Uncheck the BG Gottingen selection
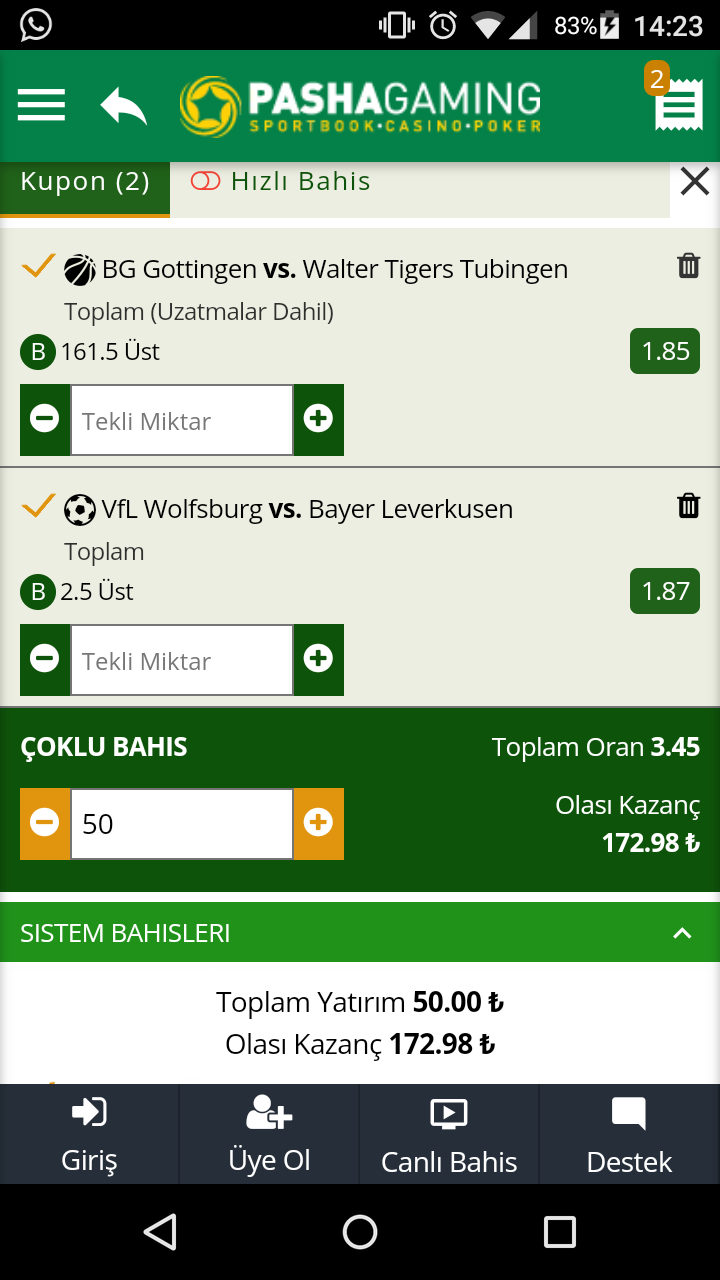The height and width of the screenshot is (1280, 720). pyautogui.click(x=38, y=266)
